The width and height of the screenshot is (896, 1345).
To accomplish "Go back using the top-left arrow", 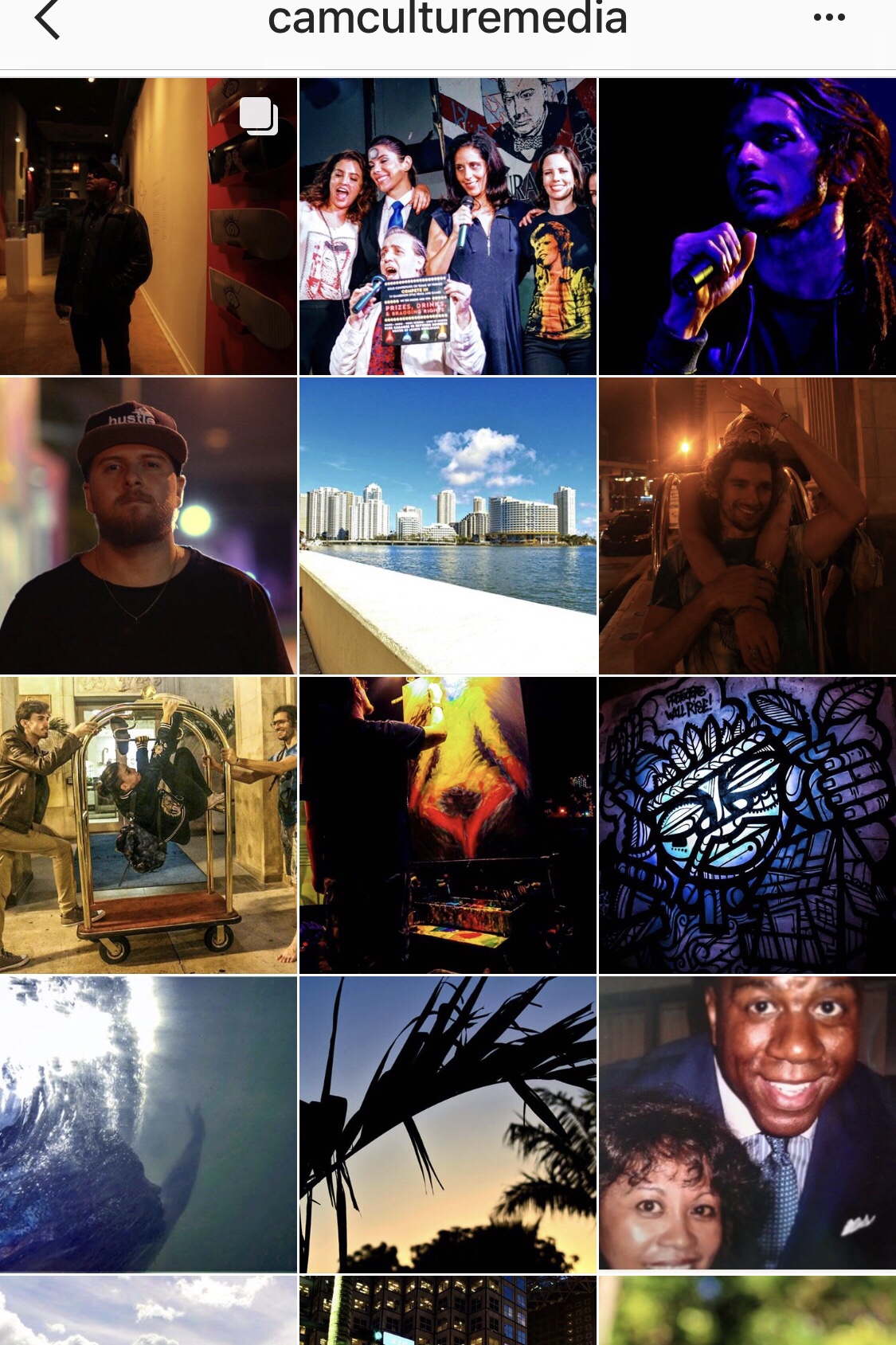I will (48, 19).
